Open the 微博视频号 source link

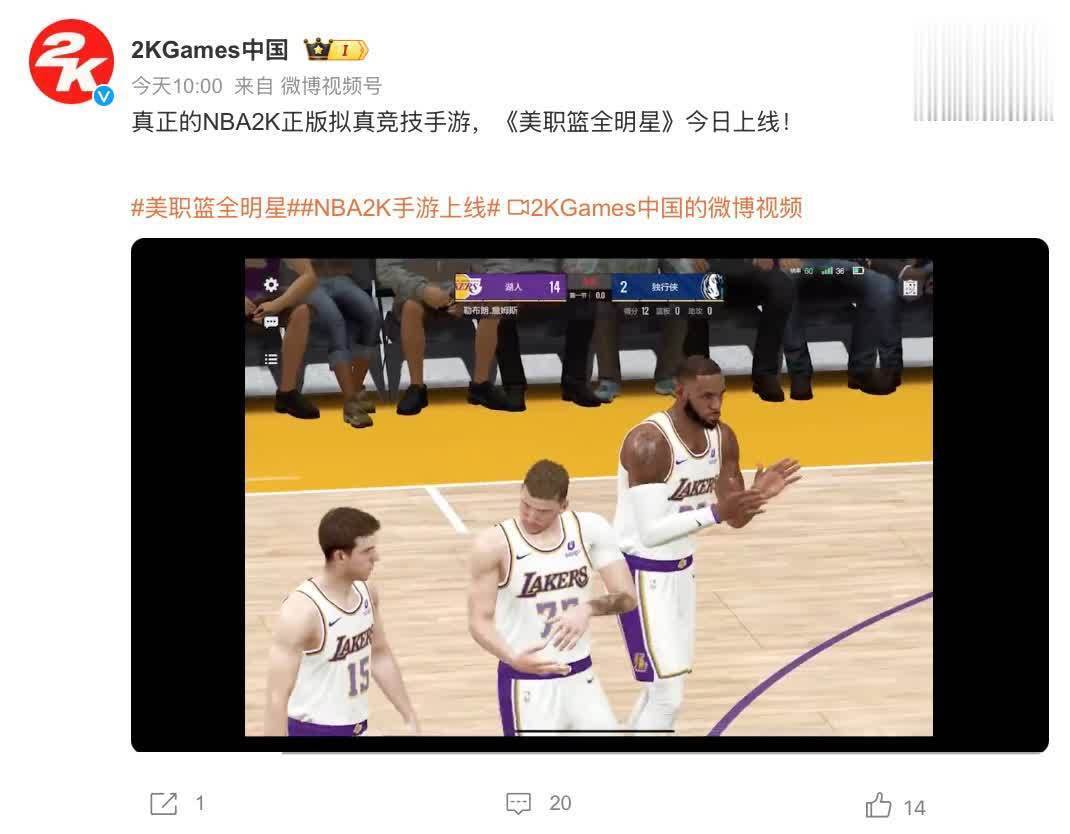331,86
